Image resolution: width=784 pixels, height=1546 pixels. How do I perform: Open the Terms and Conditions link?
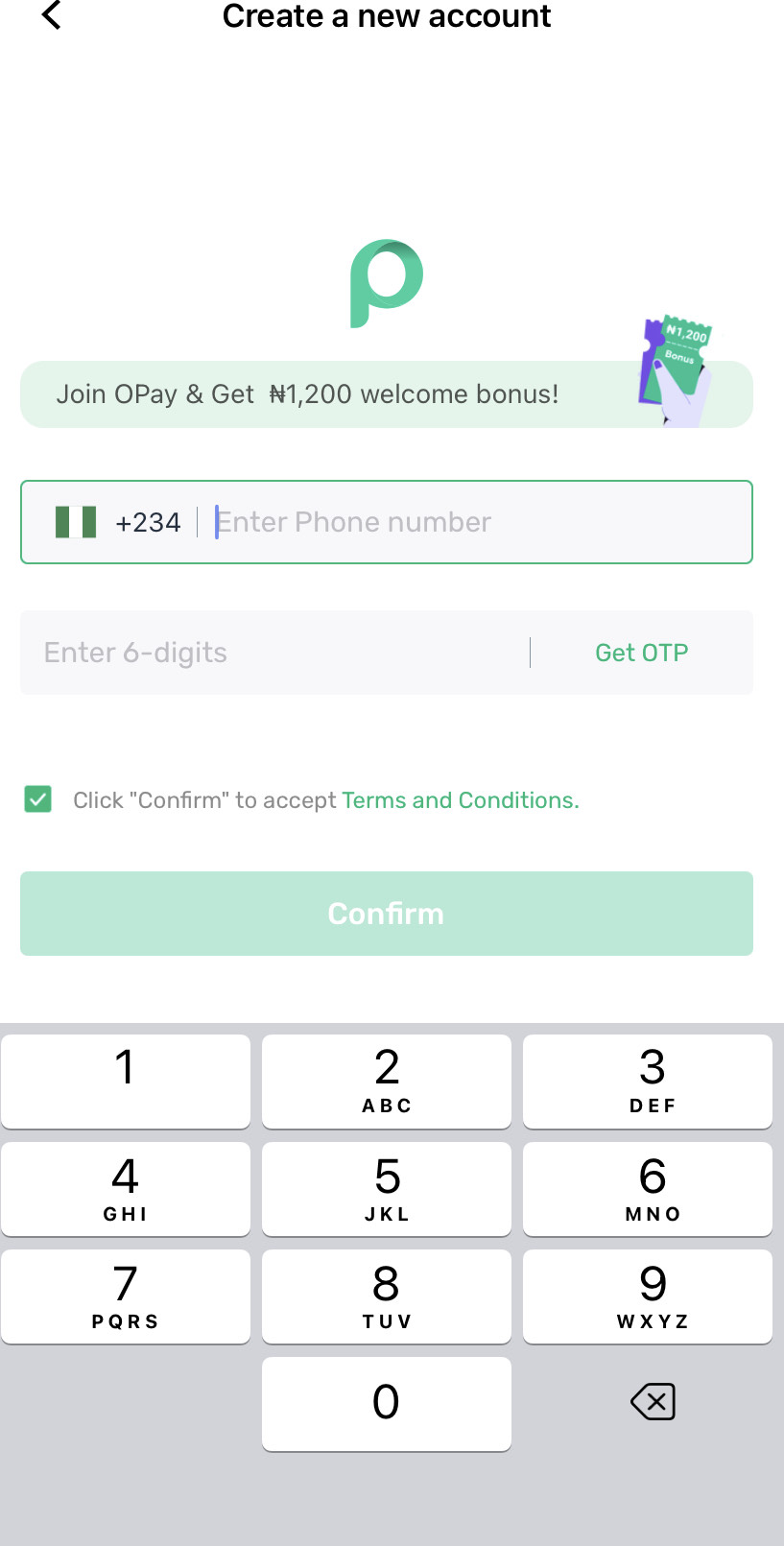tap(459, 799)
